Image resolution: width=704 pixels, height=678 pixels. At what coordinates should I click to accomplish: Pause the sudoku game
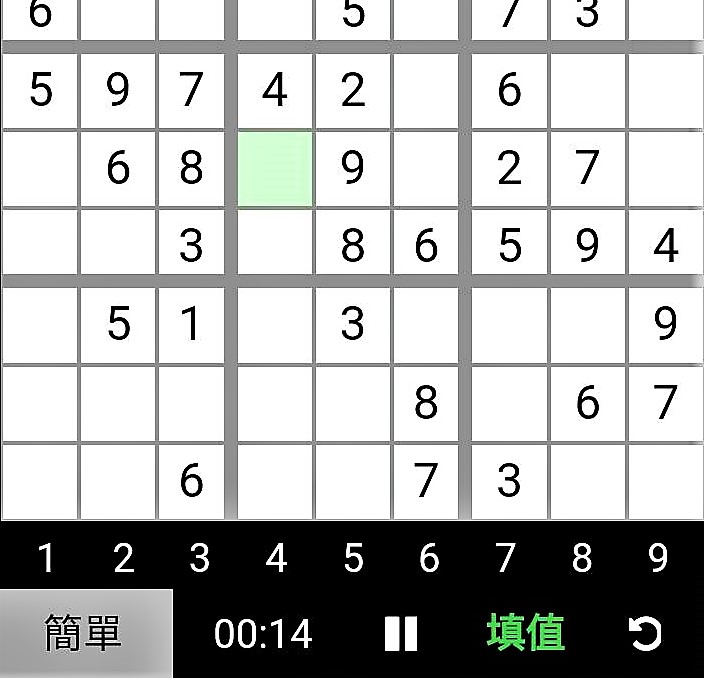(401, 634)
